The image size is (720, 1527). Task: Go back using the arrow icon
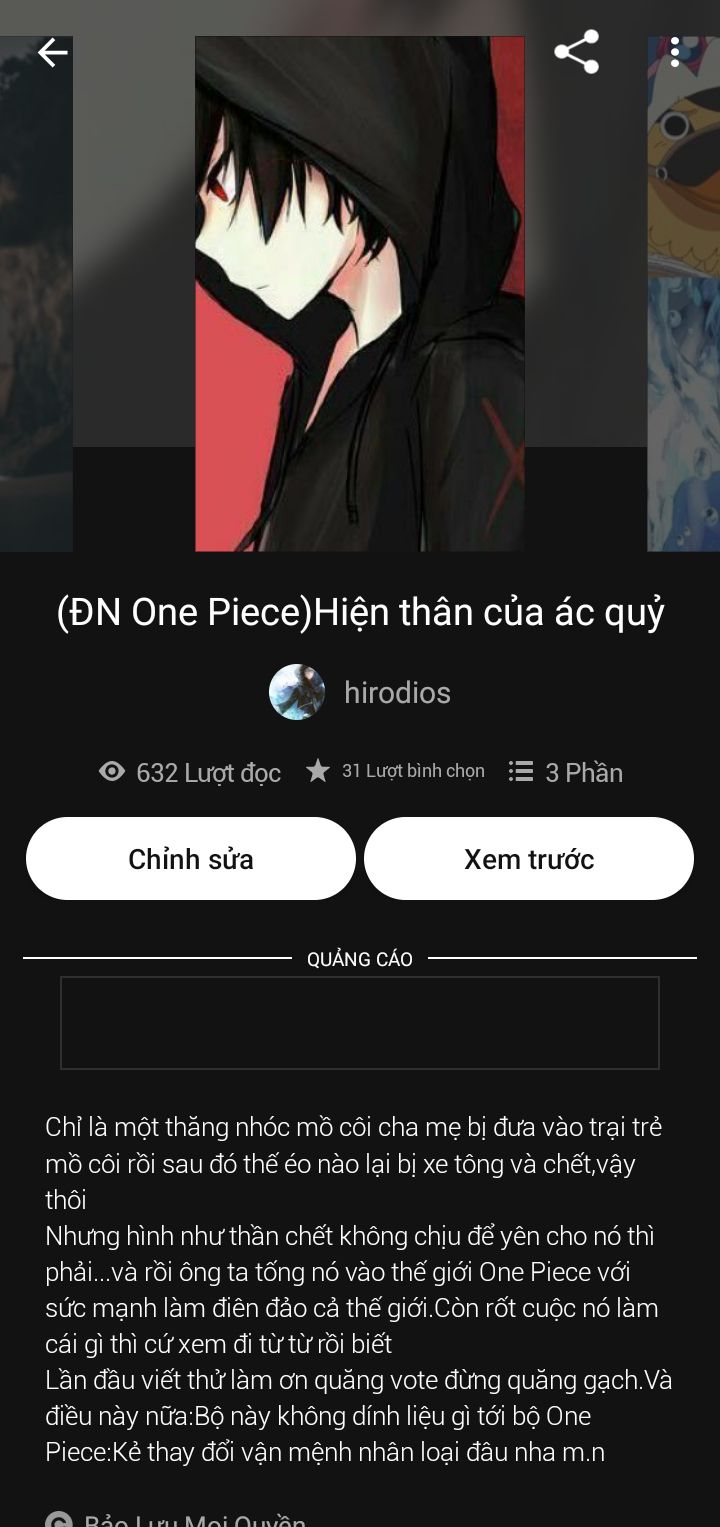53,52
